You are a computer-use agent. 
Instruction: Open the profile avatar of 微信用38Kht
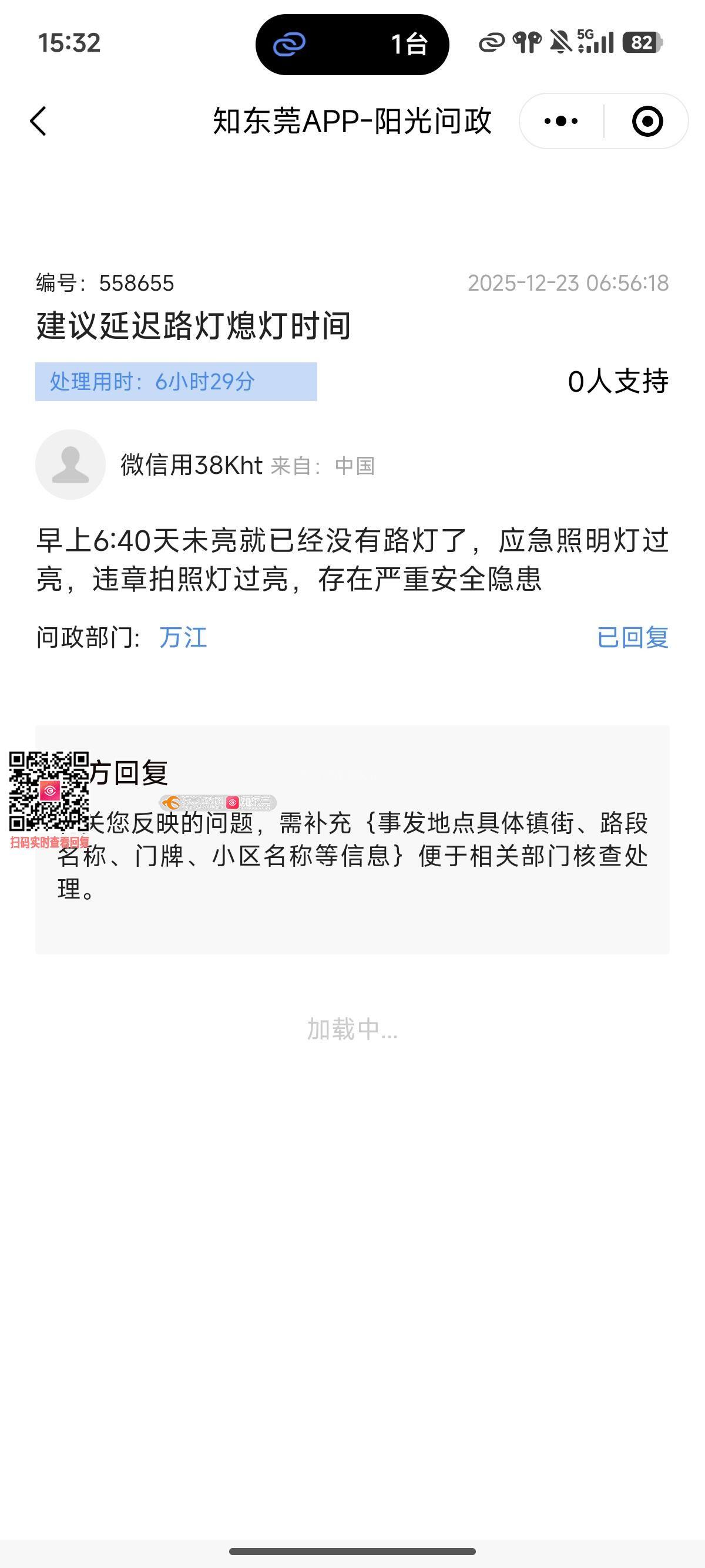coord(70,465)
